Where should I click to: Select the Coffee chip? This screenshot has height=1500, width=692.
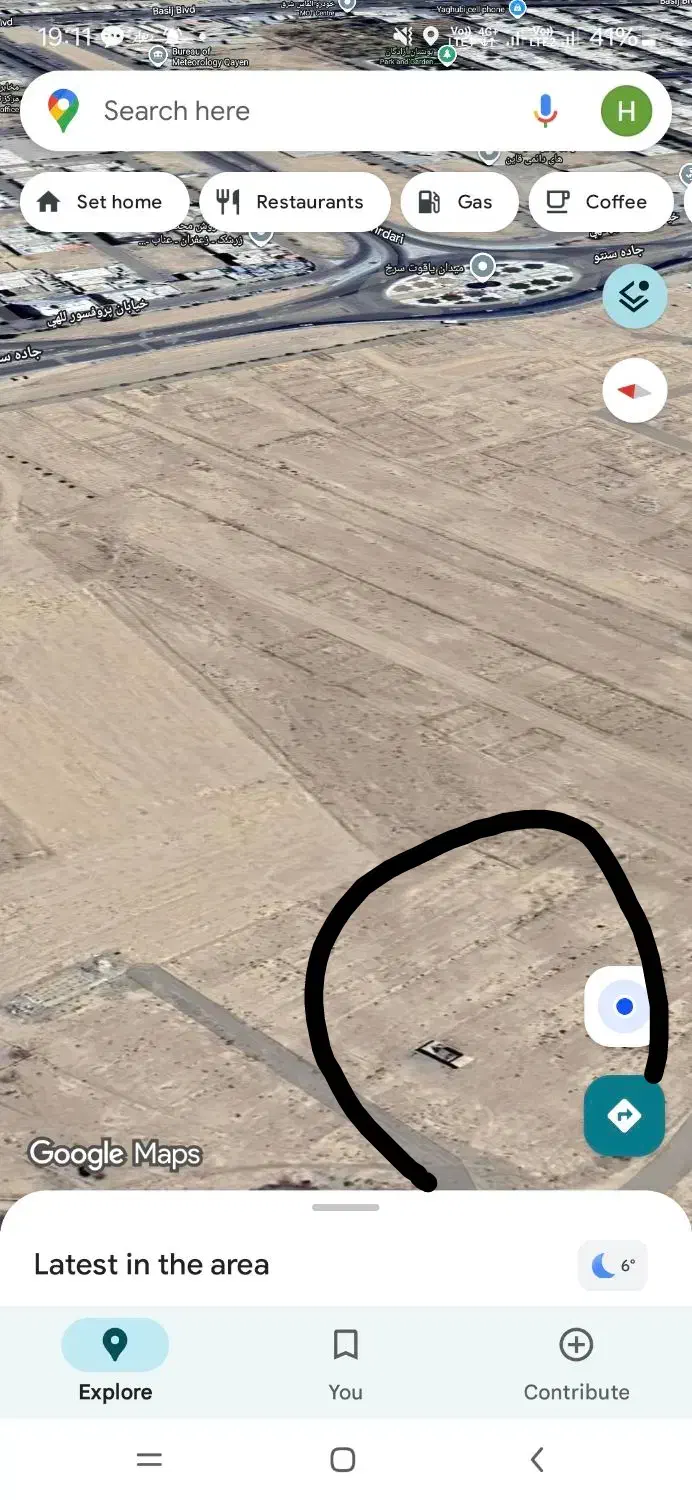(x=600, y=202)
